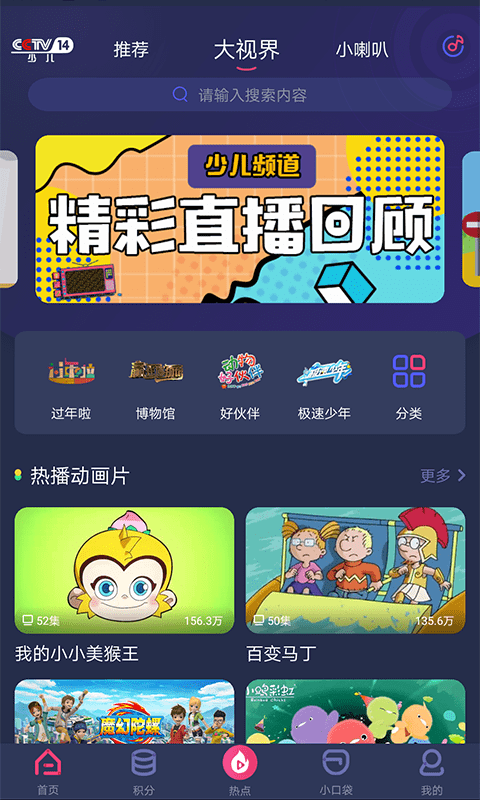Image resolution: width=480 pixels, height=800 pixels.
Task: Switch to the 小喇叭 tab
Action: pos(362,50)
